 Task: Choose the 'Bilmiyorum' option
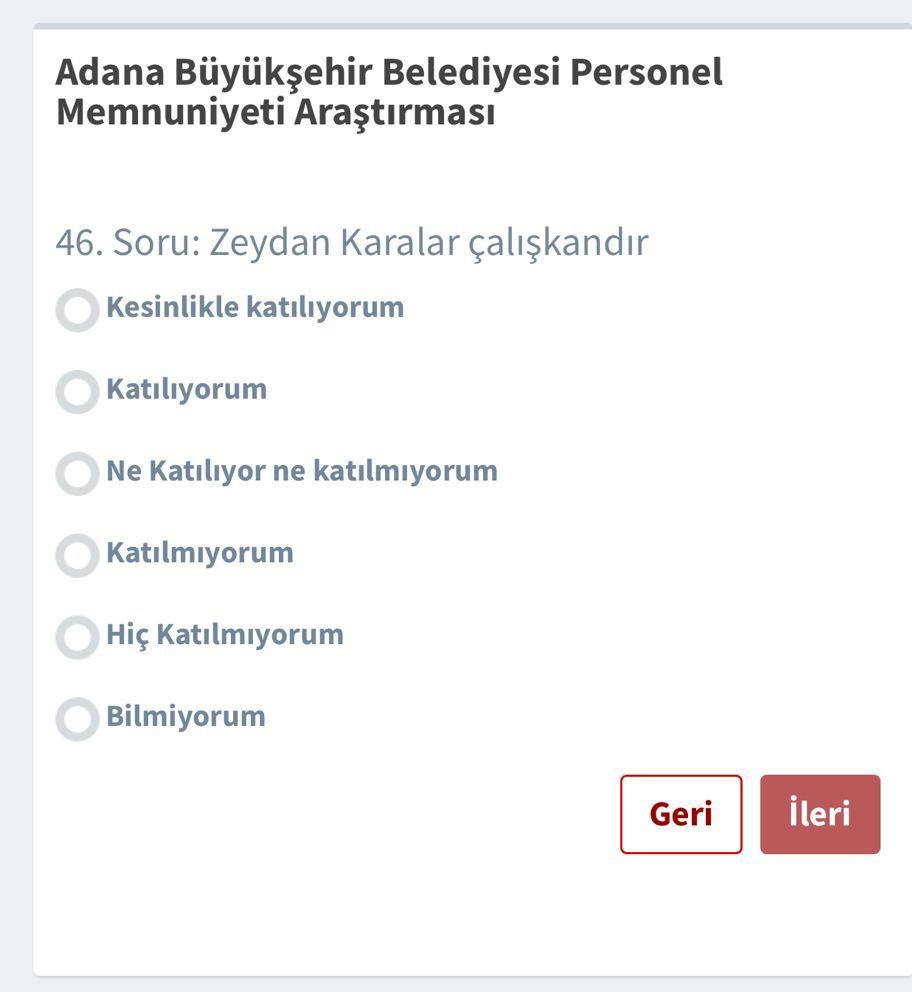pyautogui.click(x=77, y=719)
